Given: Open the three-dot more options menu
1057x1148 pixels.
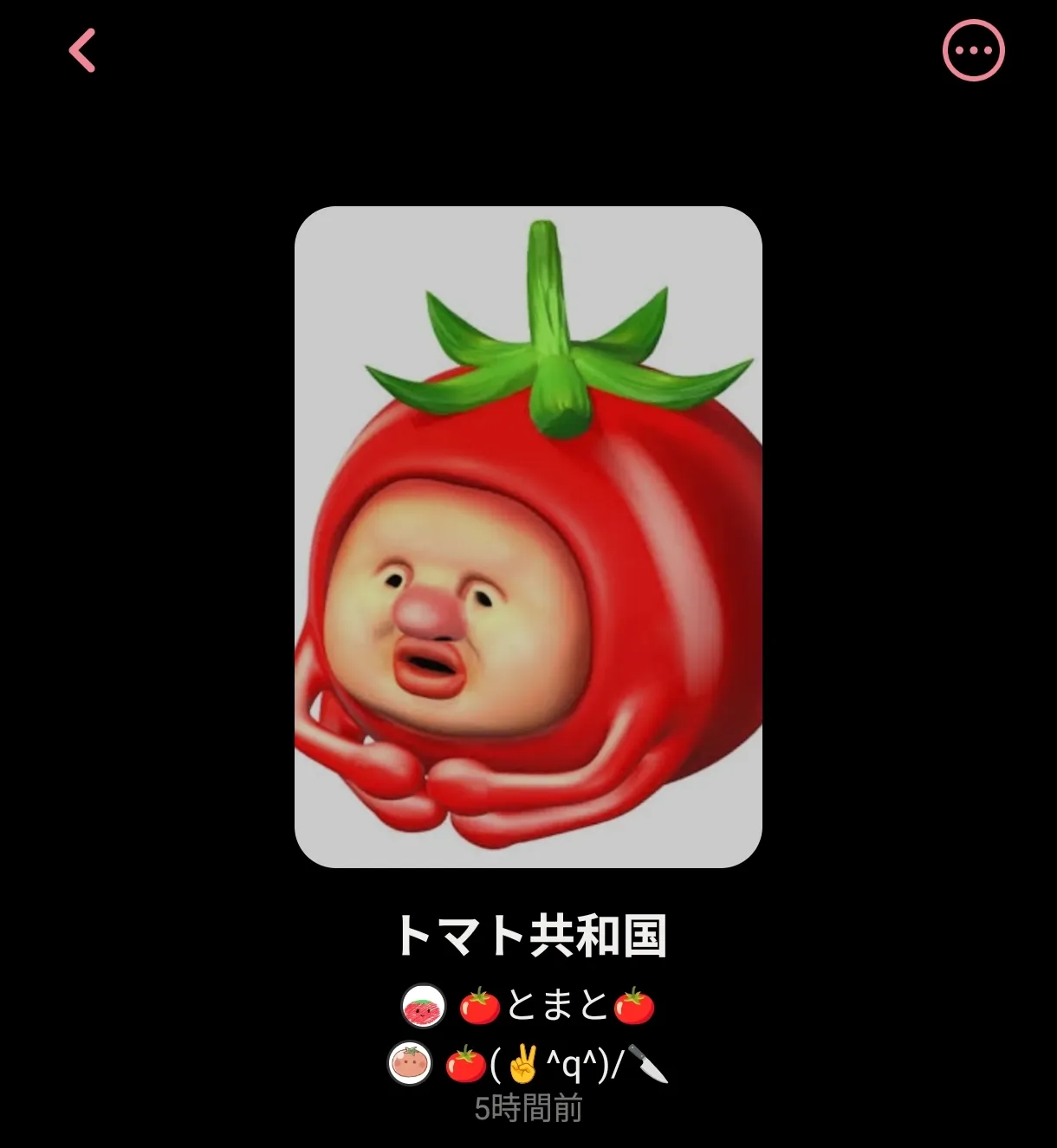Looking at the screenshot, I should [973, 50].
